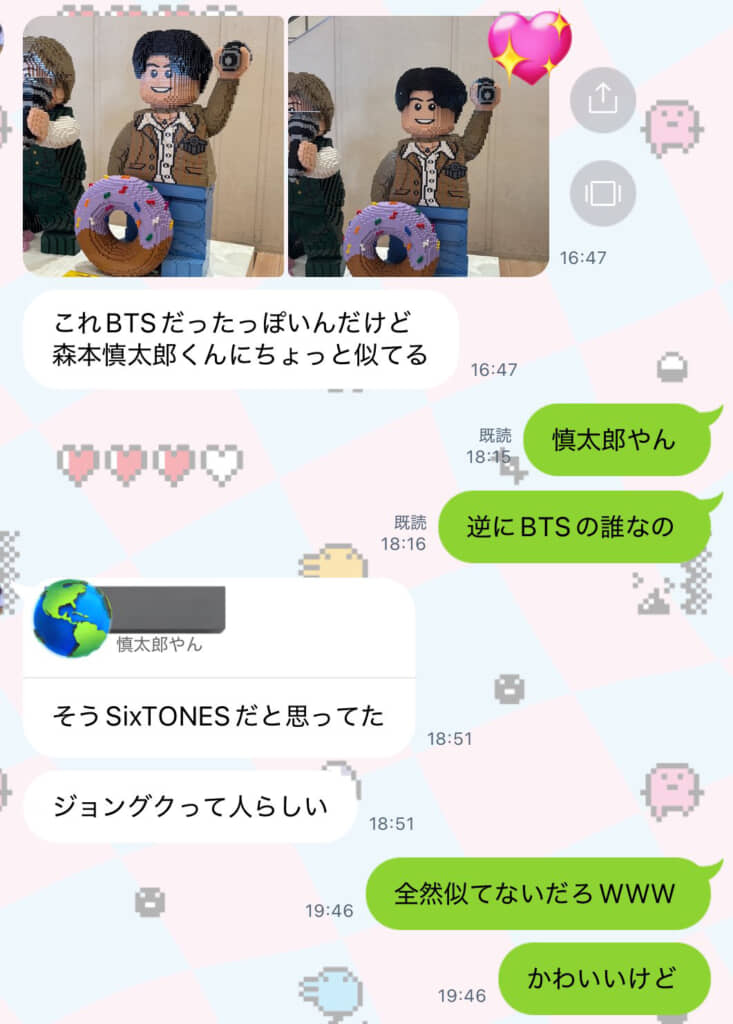Open the photo carousel view icon
The image size is (733, 1024).
click(603, 195)
